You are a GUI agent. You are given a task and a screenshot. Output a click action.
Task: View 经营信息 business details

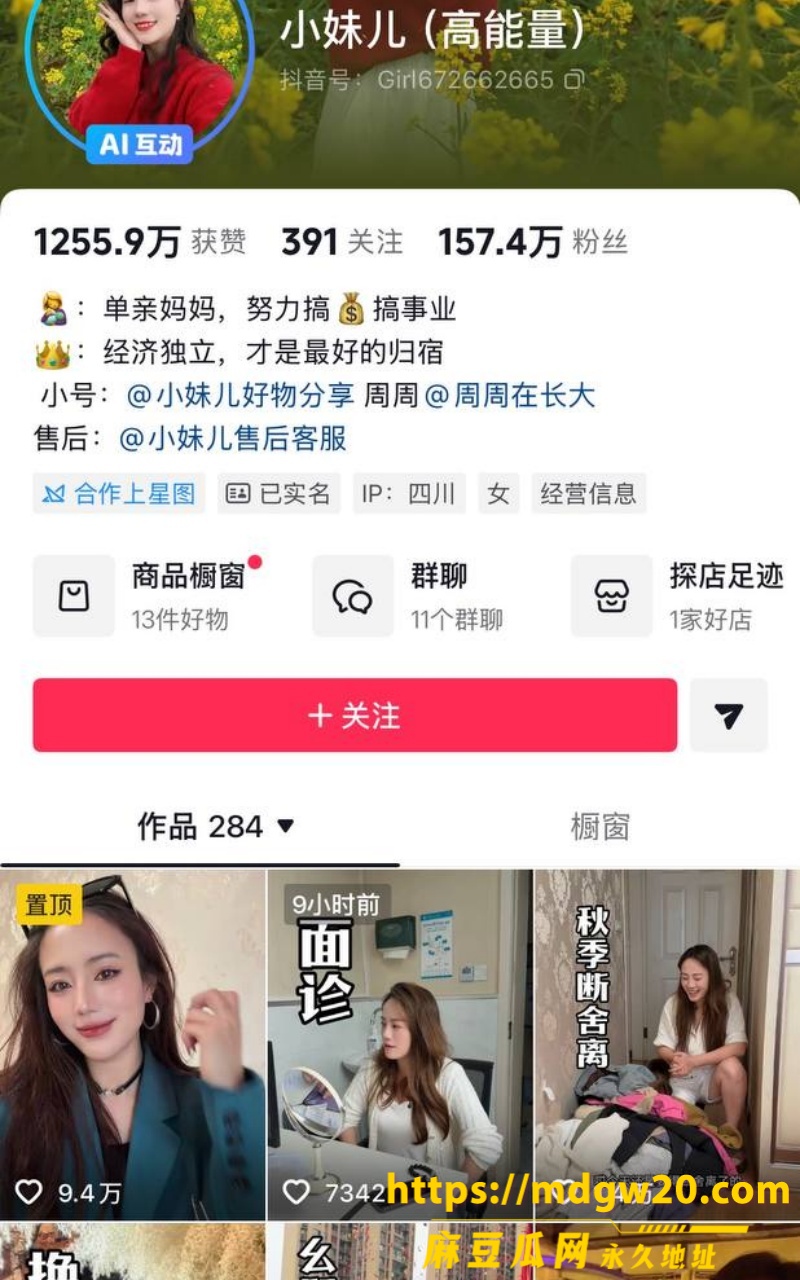[x=589, y=493]
